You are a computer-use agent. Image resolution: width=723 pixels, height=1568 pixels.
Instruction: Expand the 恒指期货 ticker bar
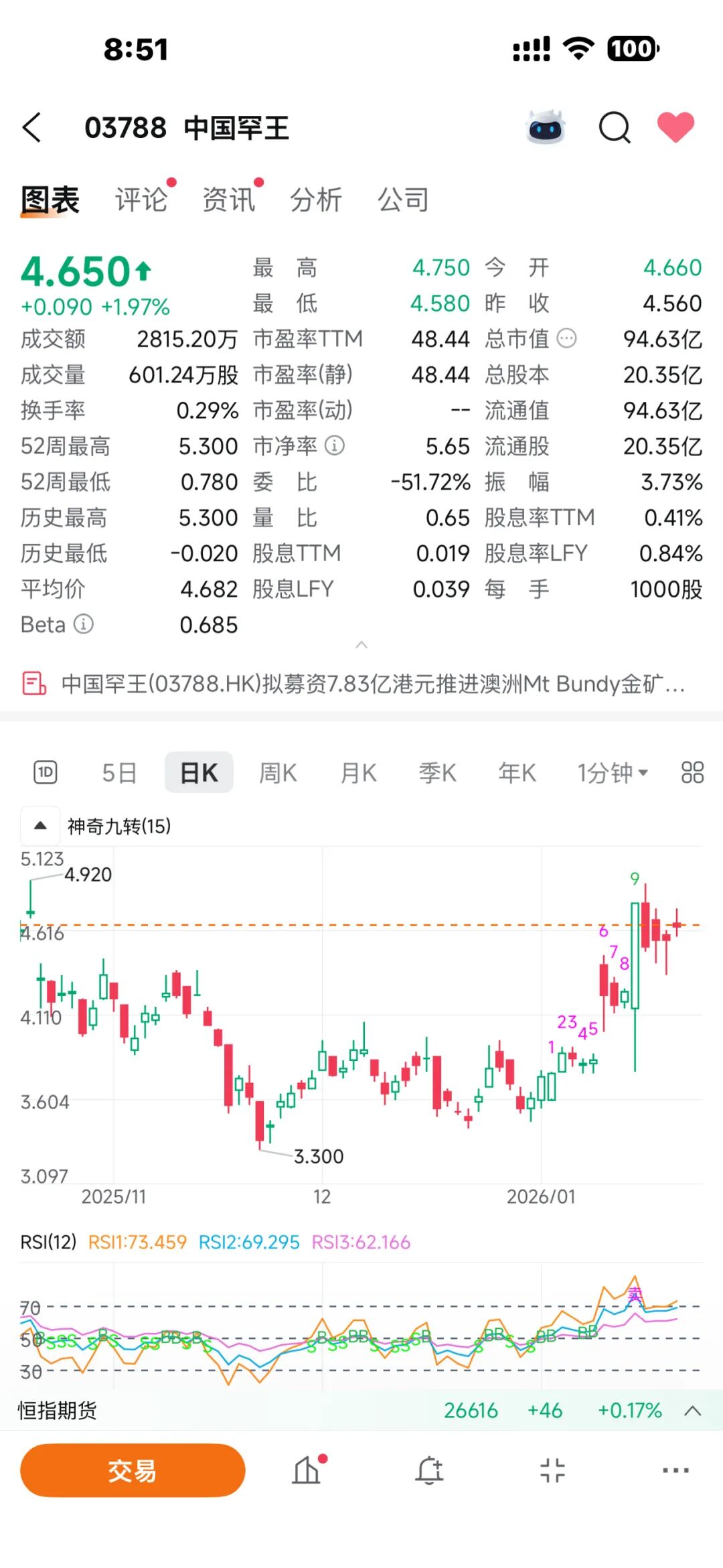click(693, 1411)
